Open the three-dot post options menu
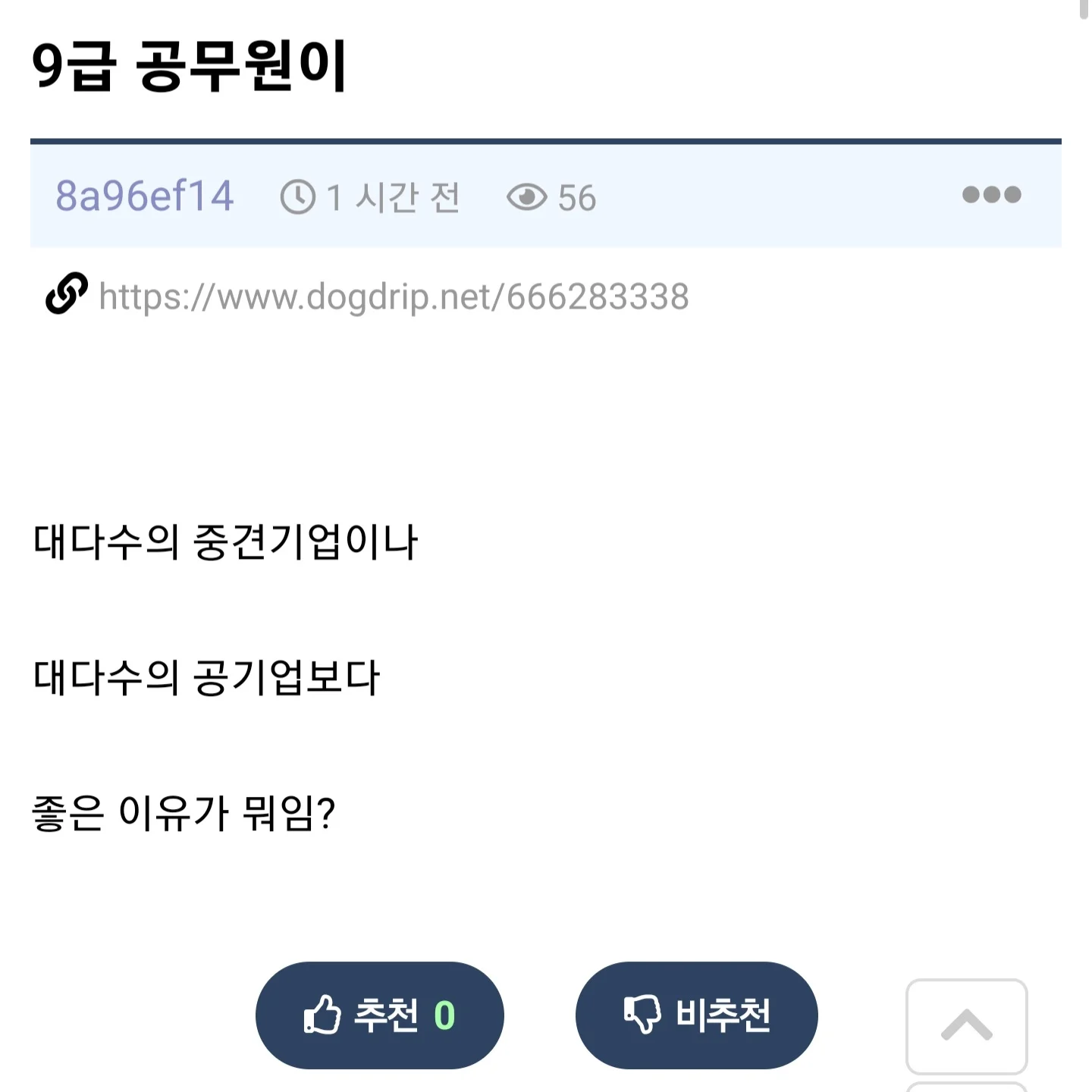Viewport: 1092px width, 1092px height. pyautogui.click(x=991, y=195)
